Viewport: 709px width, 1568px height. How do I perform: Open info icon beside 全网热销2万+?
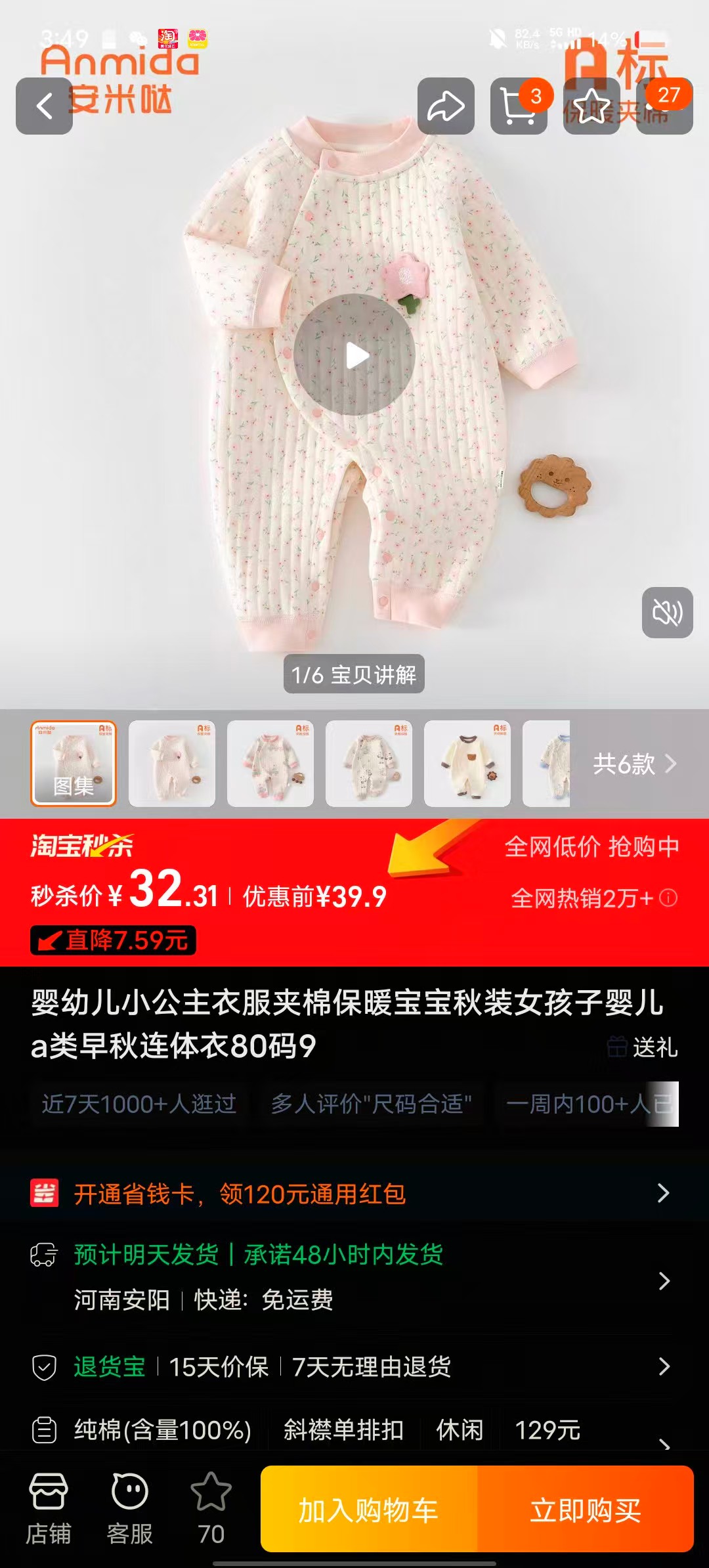pos(668,898)
